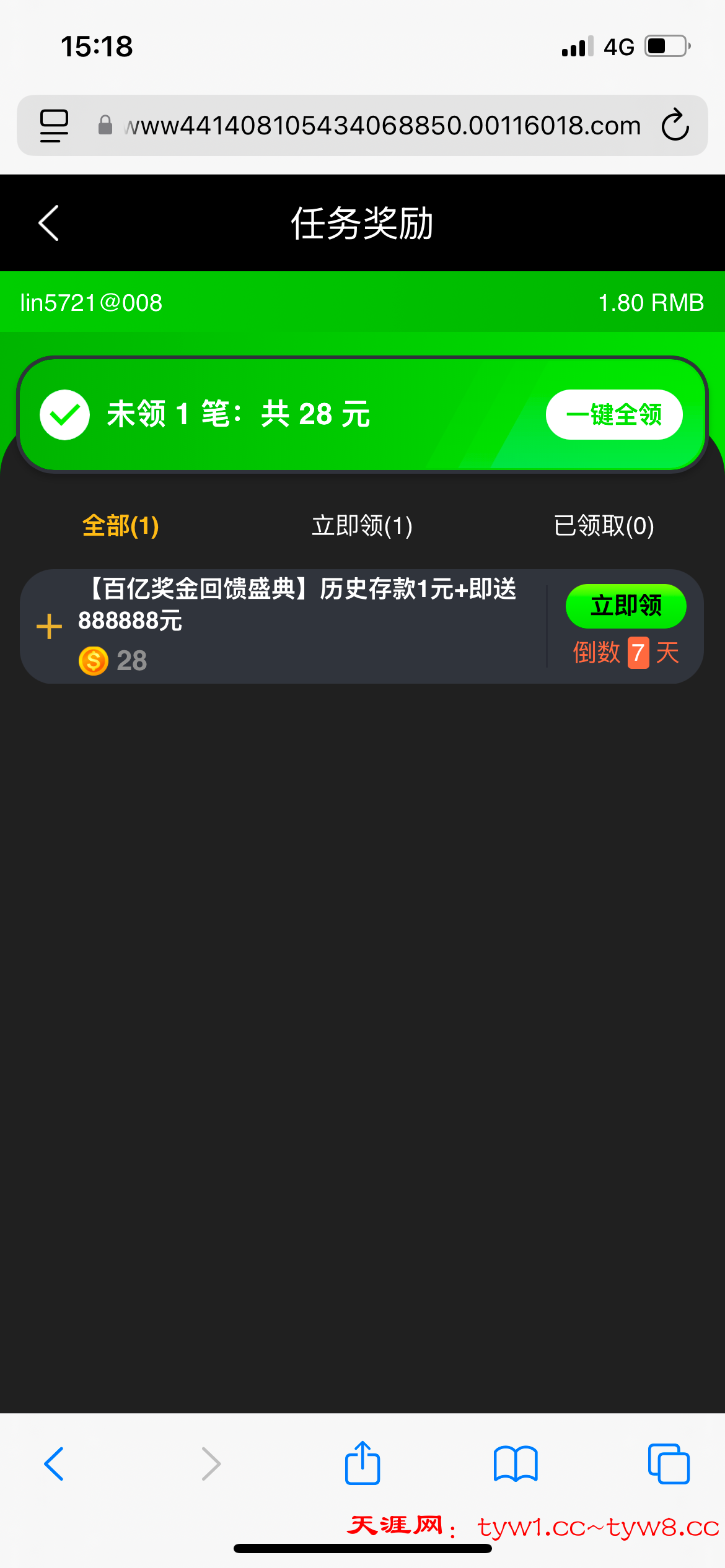
Task: Claim the 百亿奖金回馈盛典 reward with 立即领
Action: click(626, 606)
